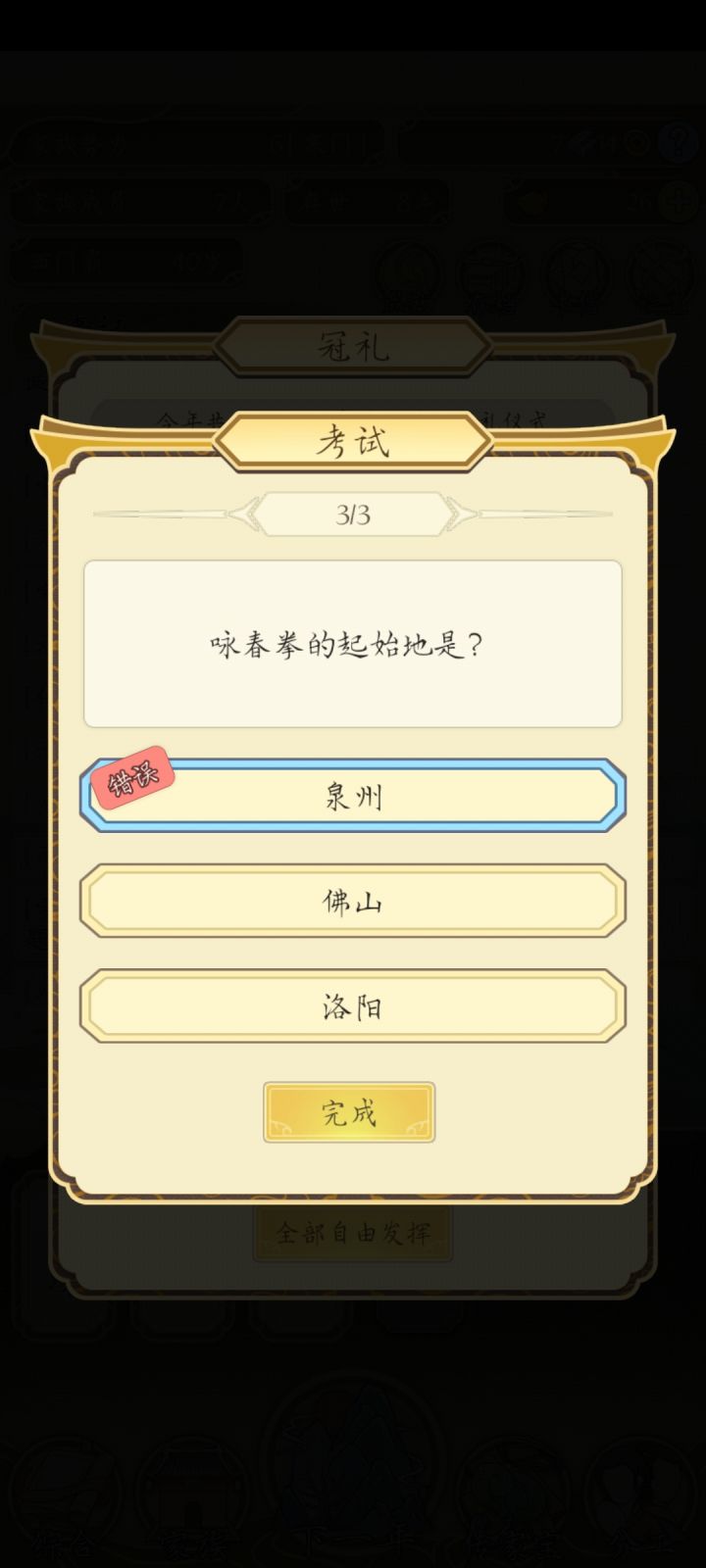Select the 泉州 answer option
This screenshot has height=1568, width=706.
[x=353, y=796]
